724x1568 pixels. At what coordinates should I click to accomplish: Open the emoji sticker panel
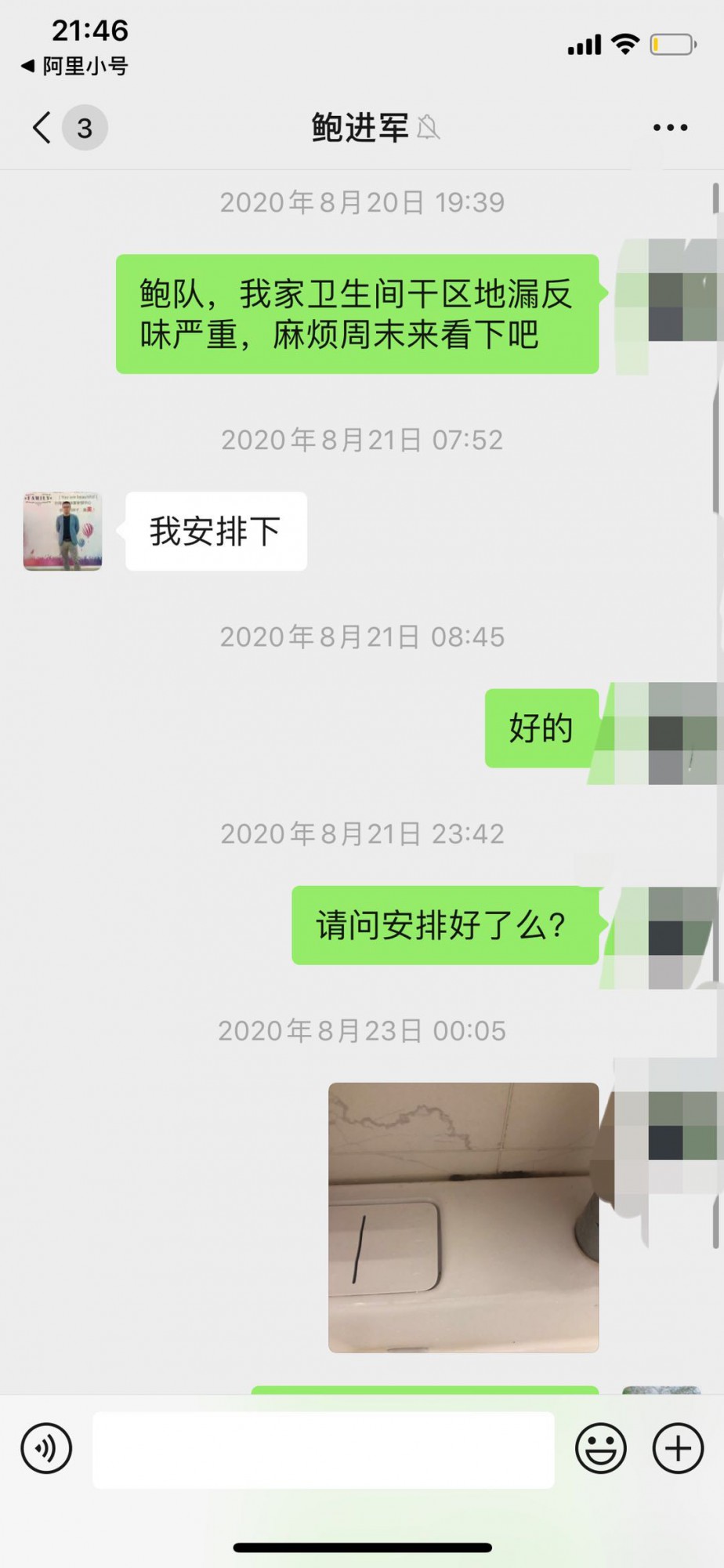click(x=600, y=1448)
